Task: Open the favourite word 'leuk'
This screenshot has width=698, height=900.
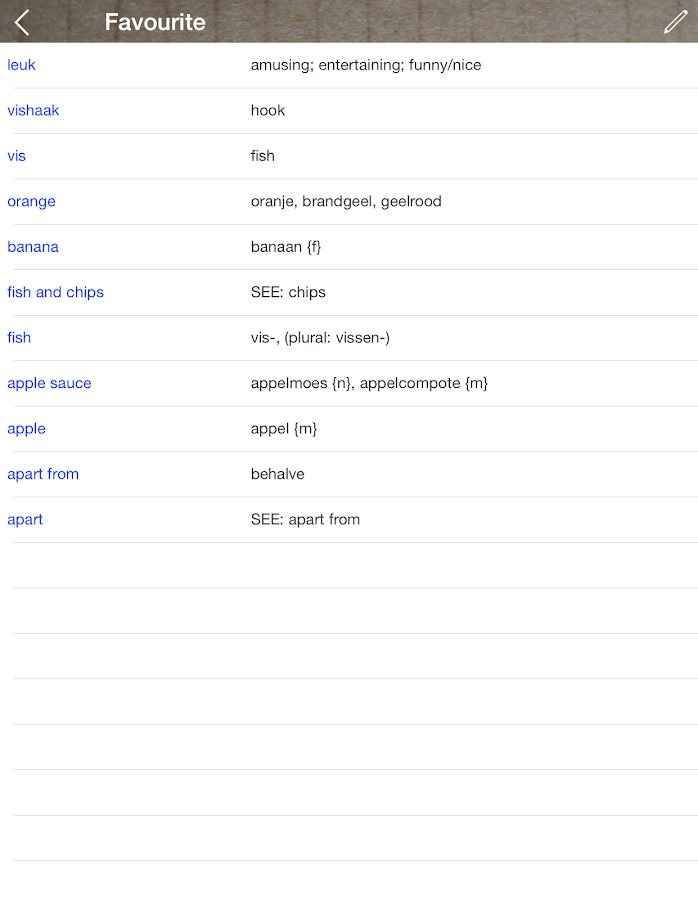Action: [22, 65]
